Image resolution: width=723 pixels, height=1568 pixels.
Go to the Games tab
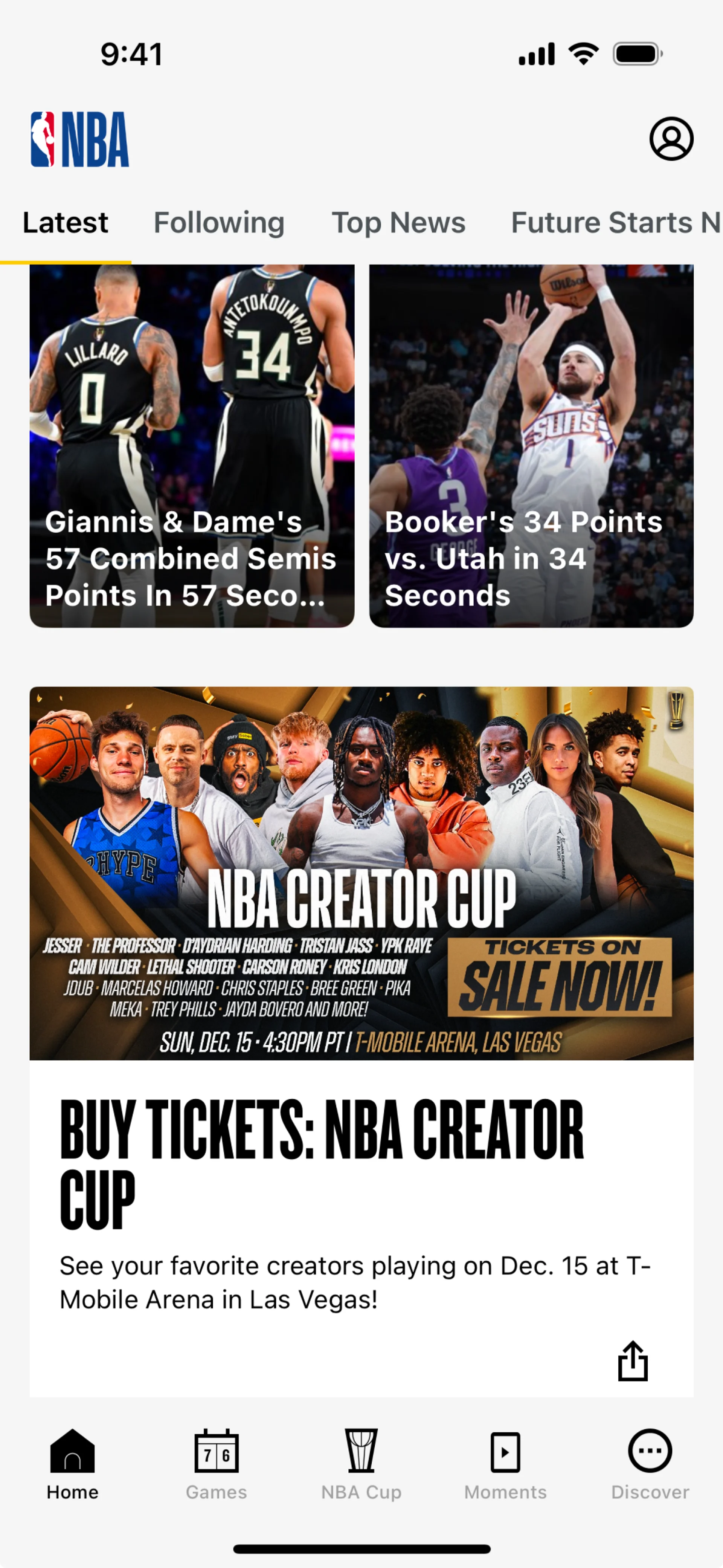coord(217,1464)
